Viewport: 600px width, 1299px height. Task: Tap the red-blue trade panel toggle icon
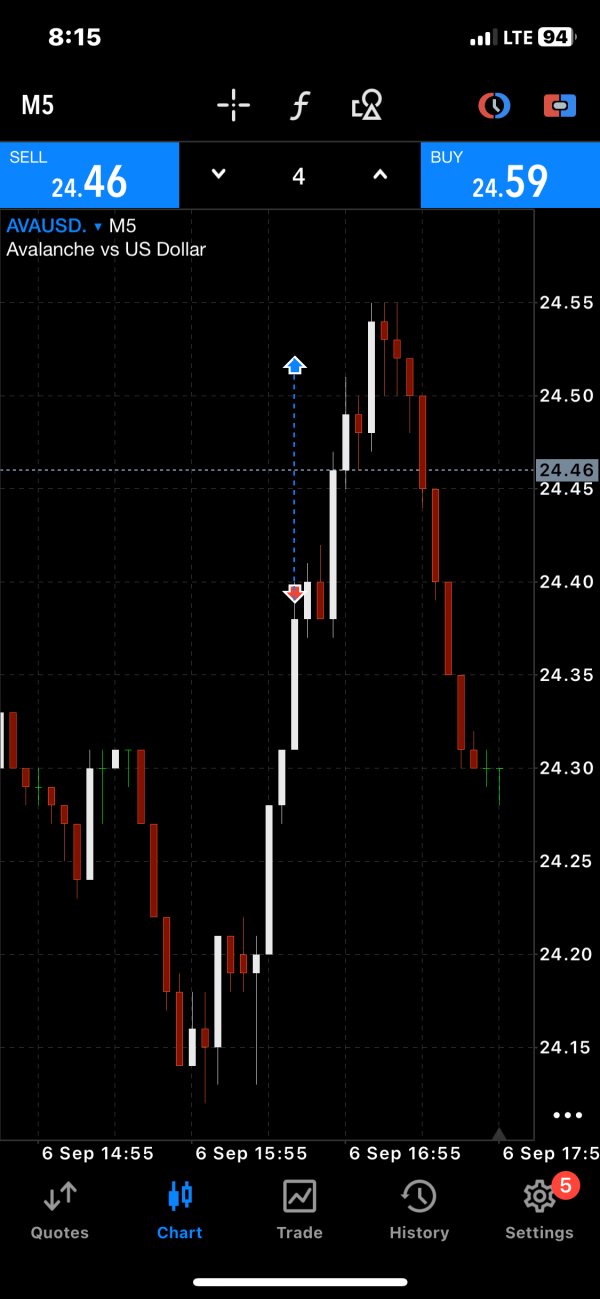tap(559, 105)
